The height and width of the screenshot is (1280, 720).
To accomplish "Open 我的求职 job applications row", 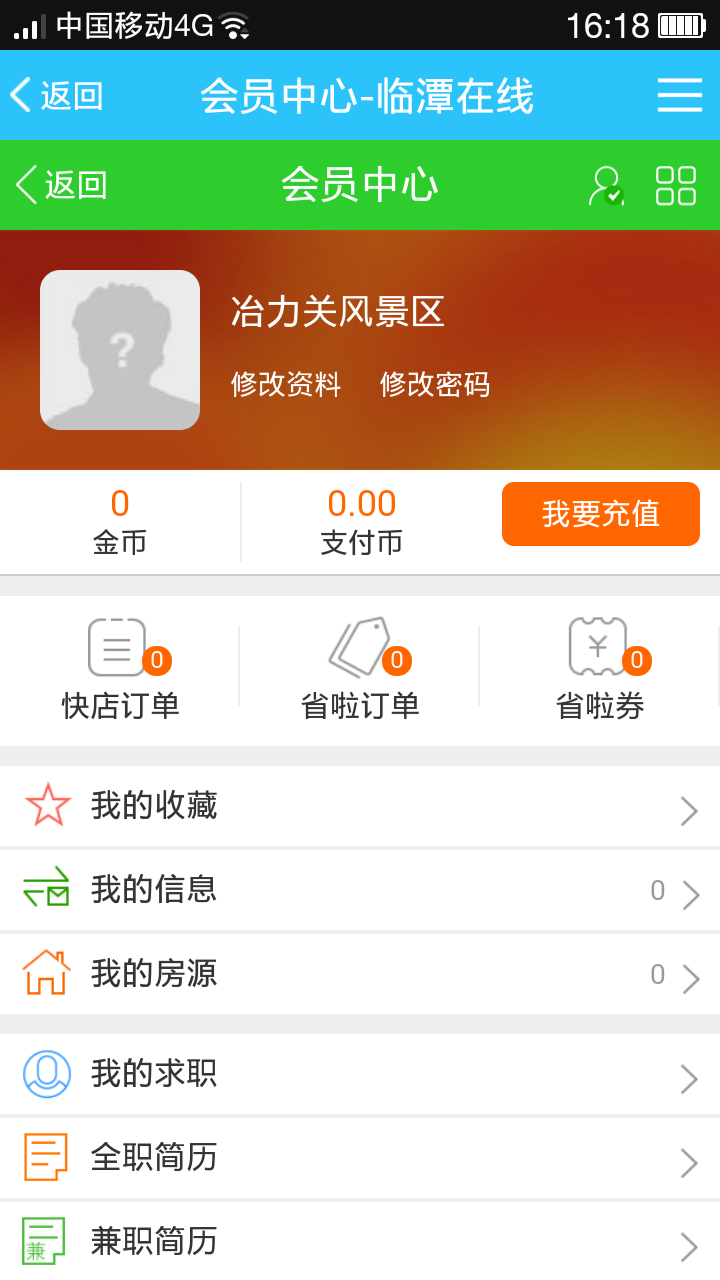I will tap(360, 1074).
